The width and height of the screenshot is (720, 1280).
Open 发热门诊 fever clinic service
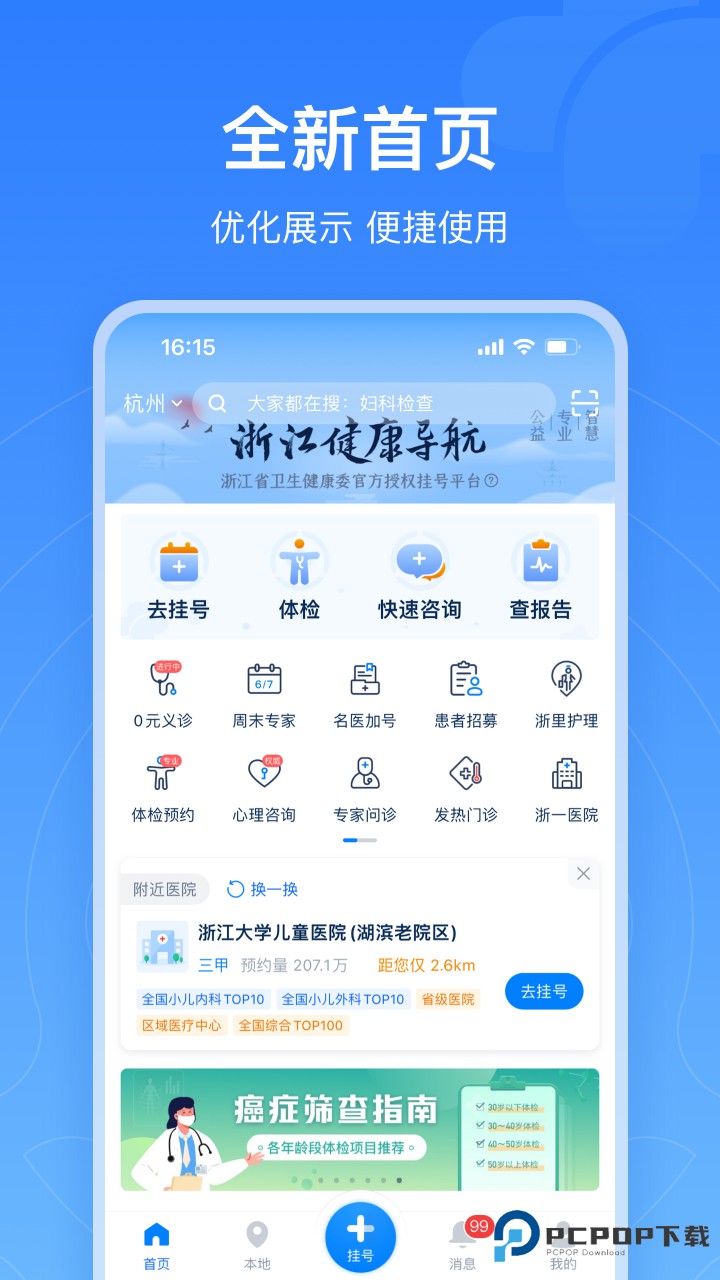click(x=464, y=791)
